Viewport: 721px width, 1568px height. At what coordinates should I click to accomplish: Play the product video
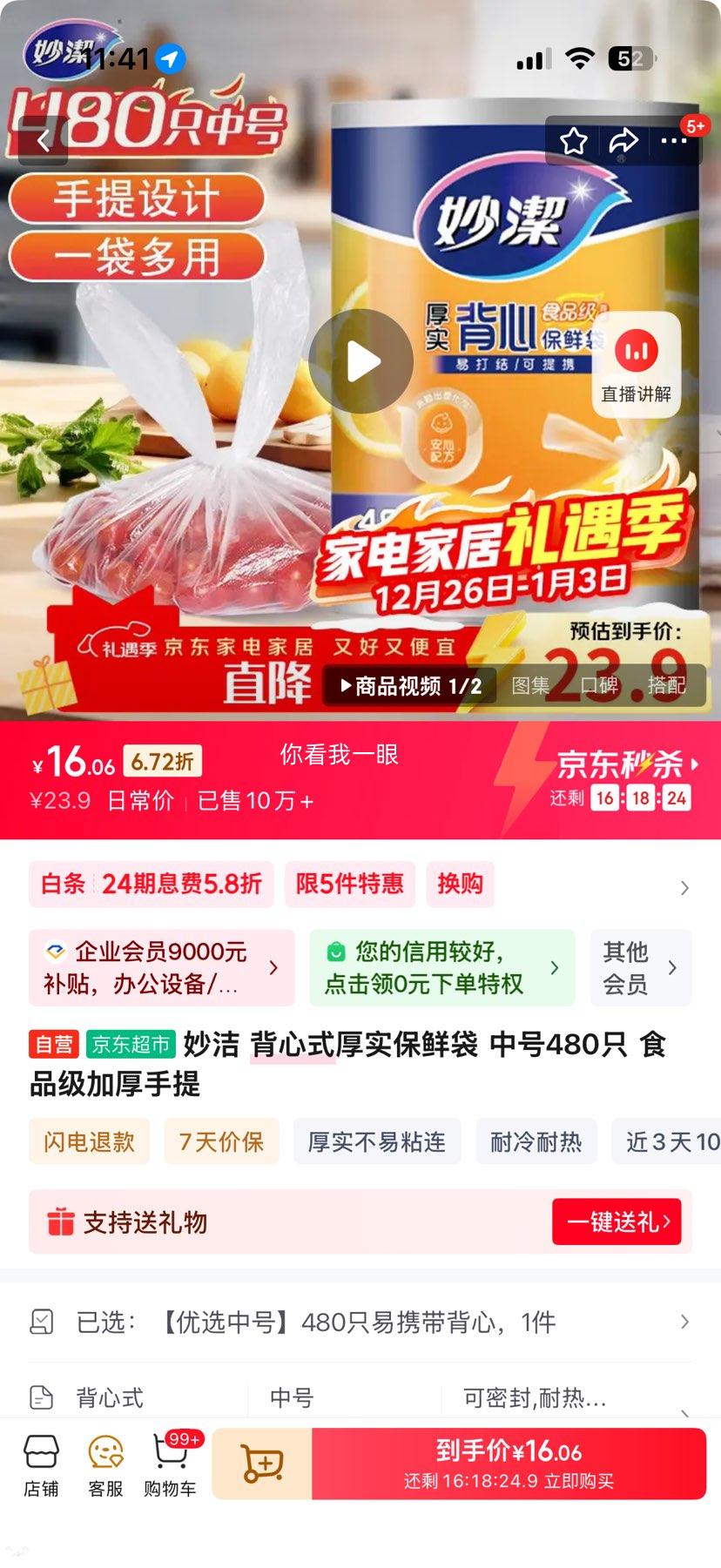[360, 361]
